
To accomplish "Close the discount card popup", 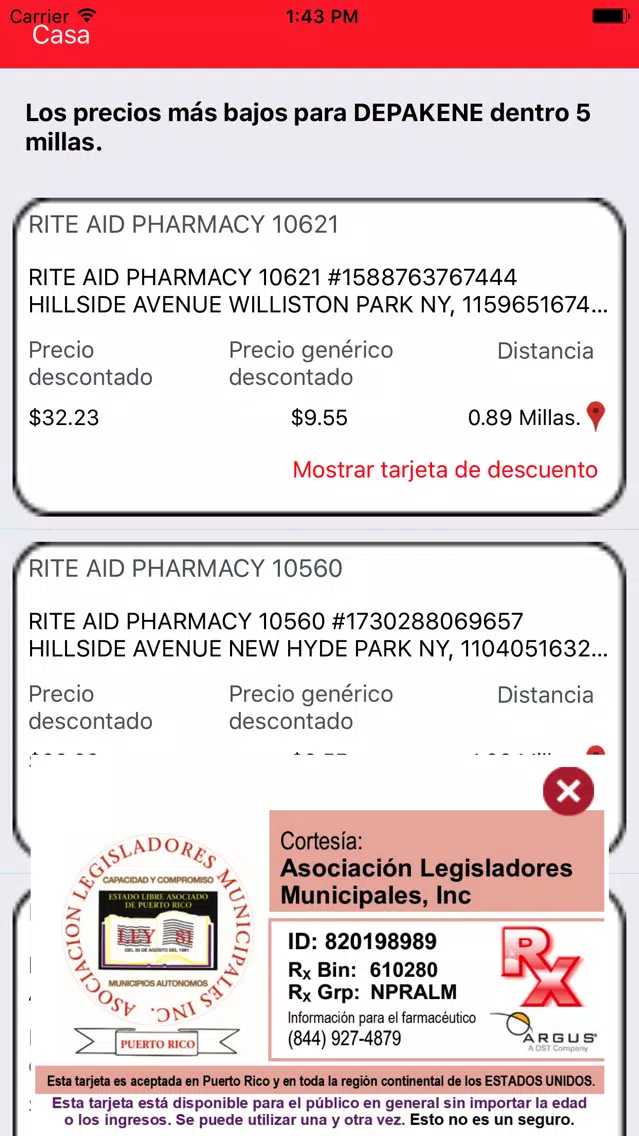I will (x=568, y=791).
